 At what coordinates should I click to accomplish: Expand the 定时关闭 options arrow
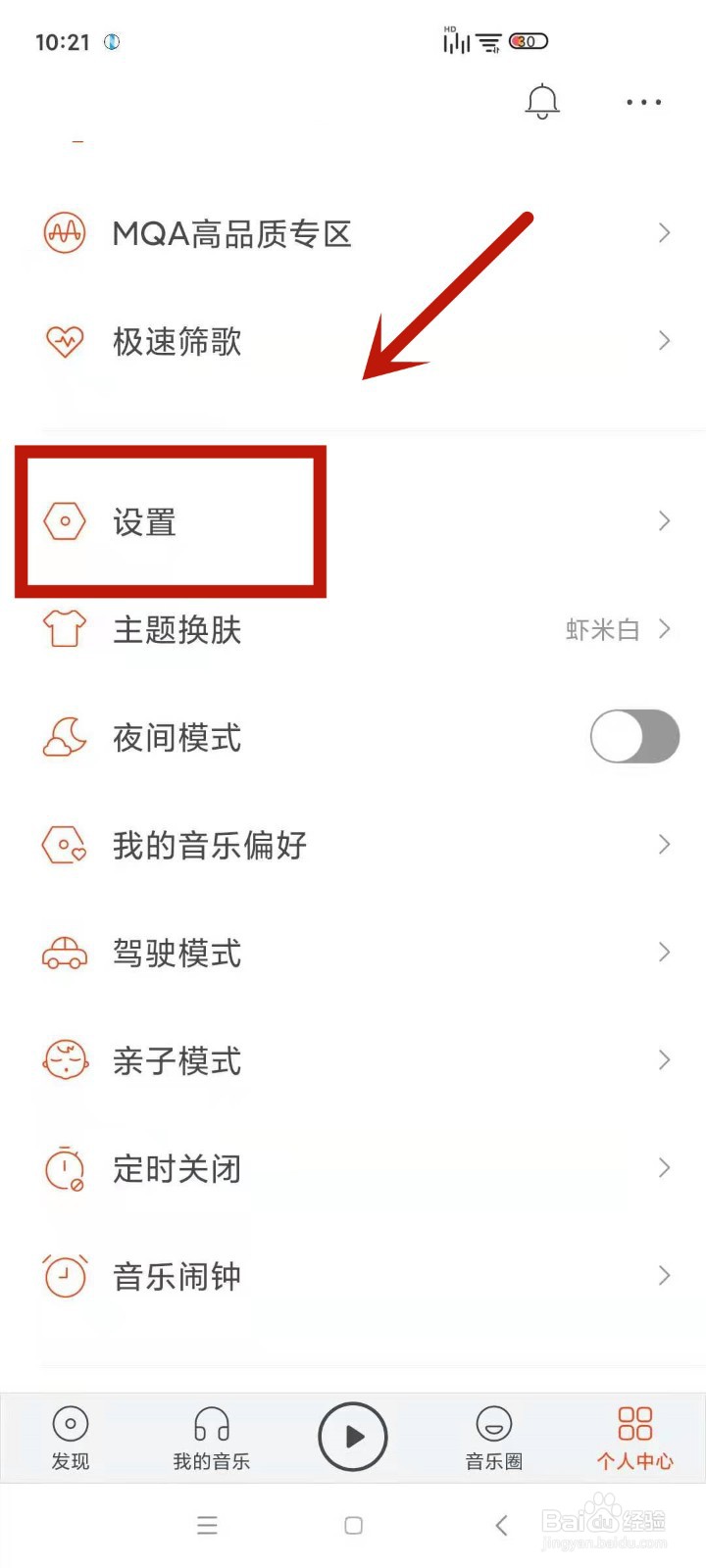[665, 1168]
